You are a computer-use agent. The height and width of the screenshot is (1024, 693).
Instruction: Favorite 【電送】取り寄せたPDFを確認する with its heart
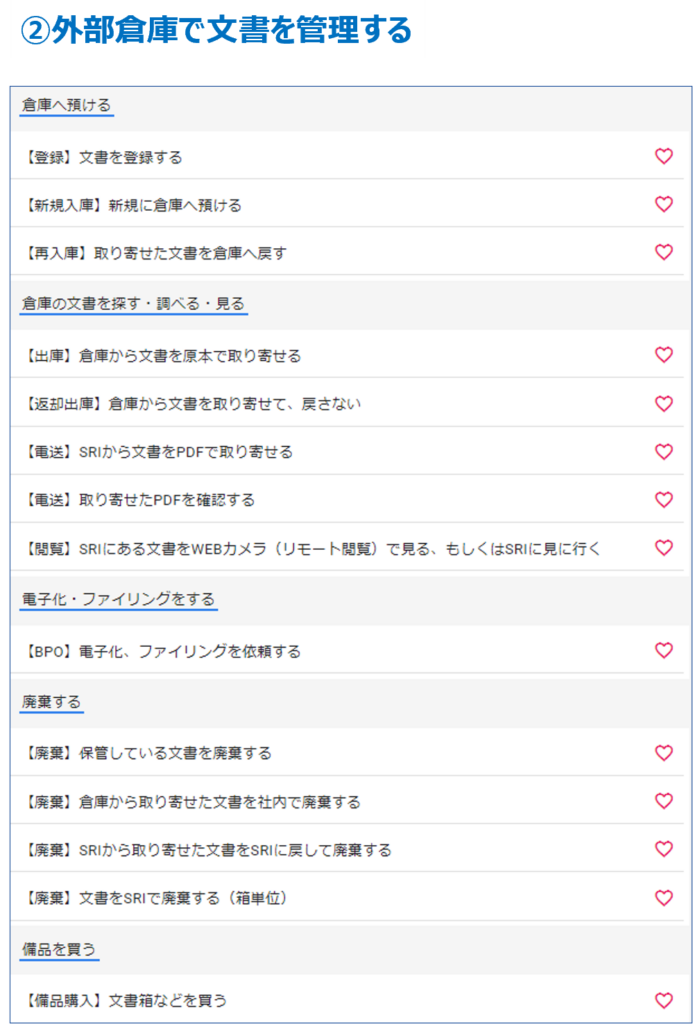(x=663, y=499)
